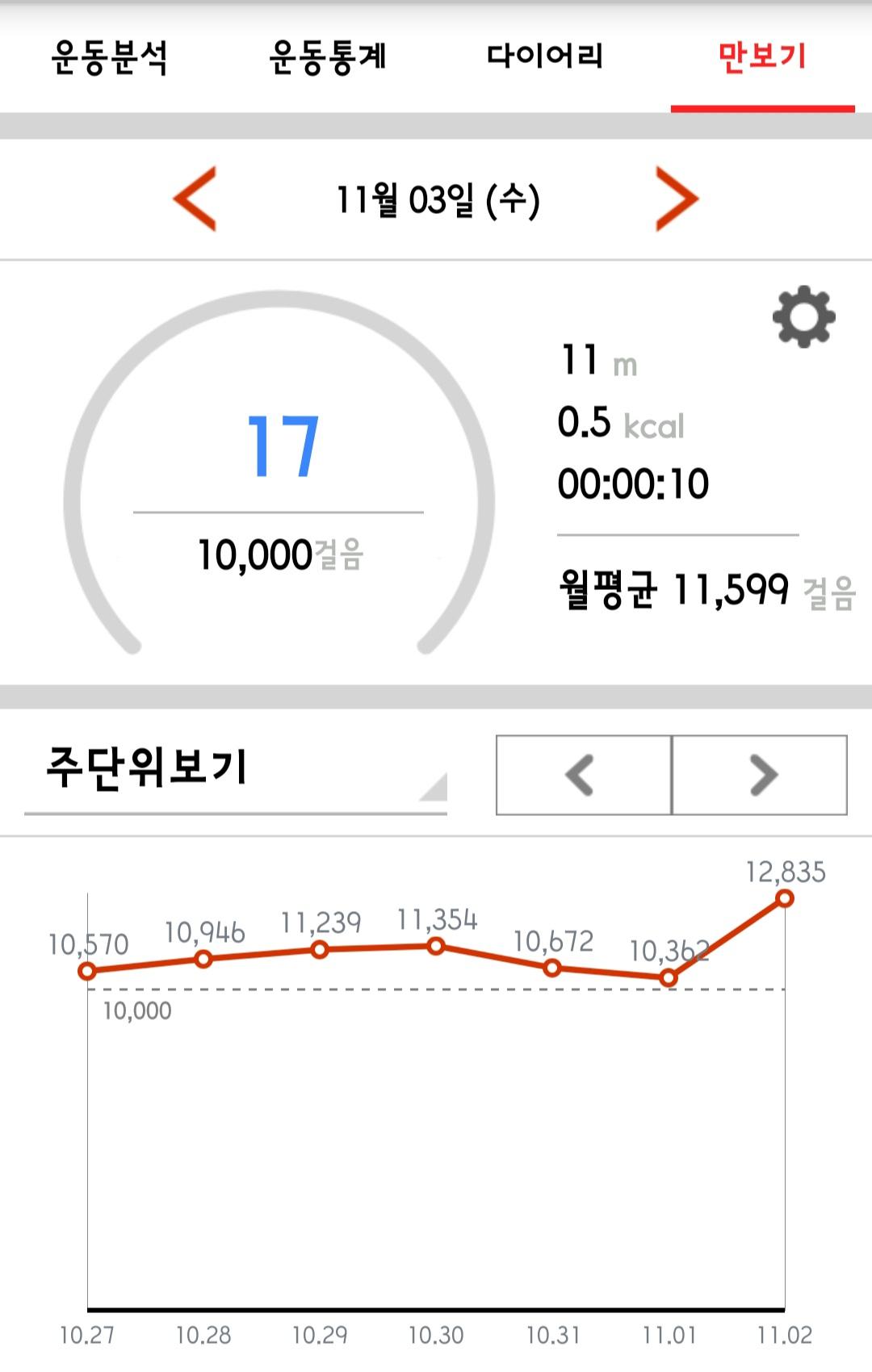Go to the previous day before 11월 03일

(195, 199)
